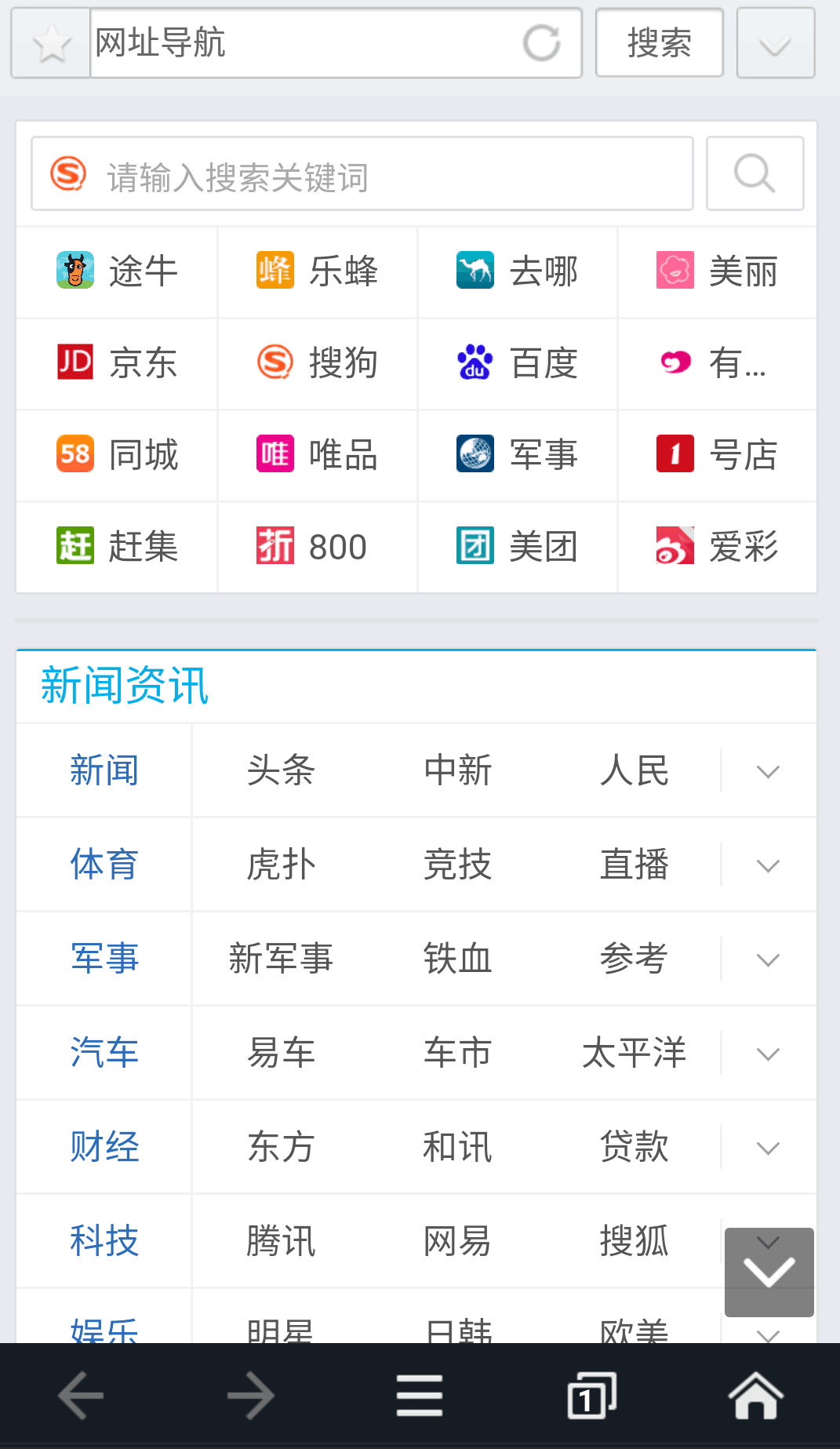The width and height of the screenshot is (840, 1449).
Task: Tap the magnifier search button
Action: pyautogui.click(x=755, y=174)
